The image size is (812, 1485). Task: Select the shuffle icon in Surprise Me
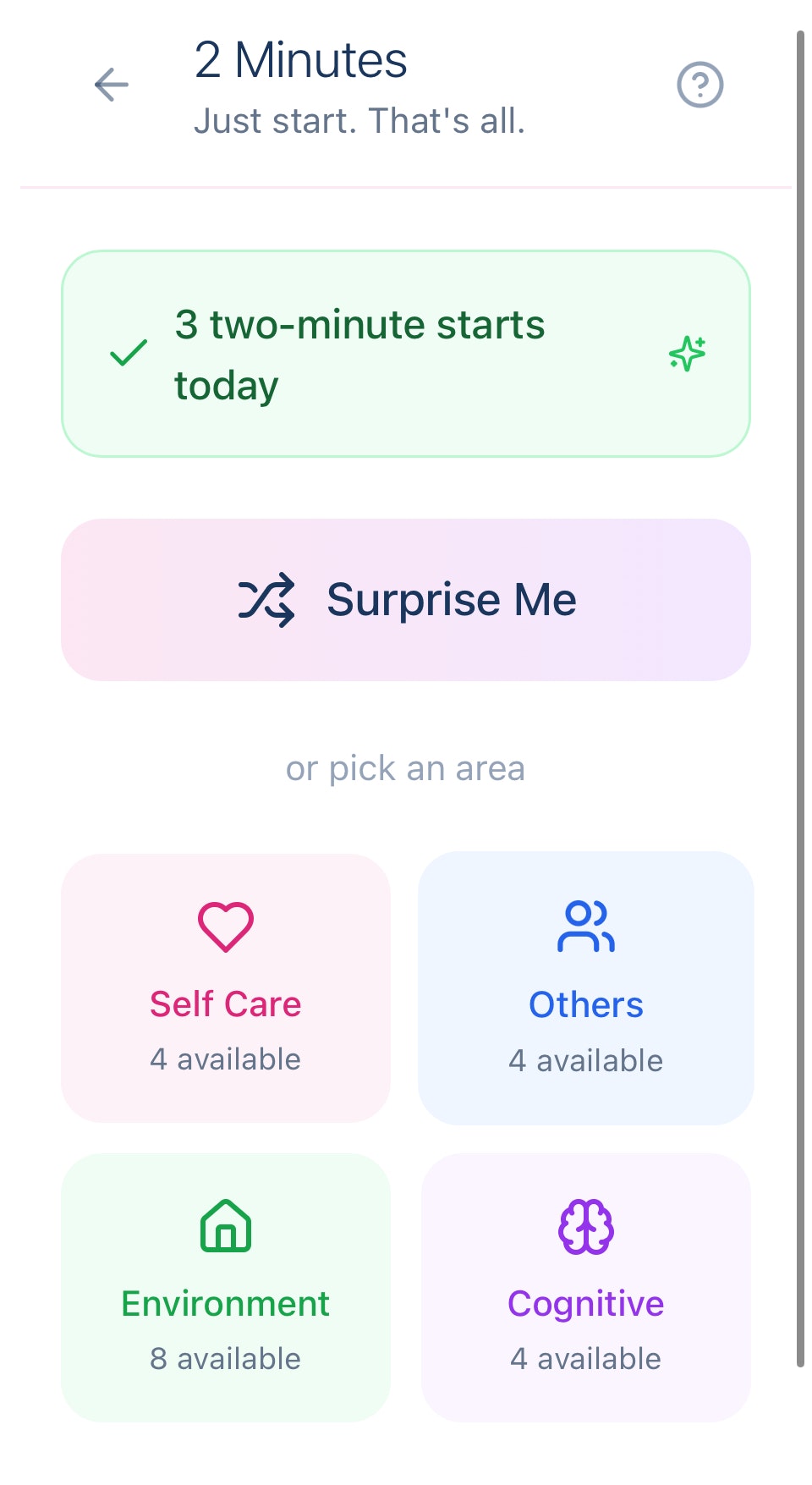click(x=269, y=600)
